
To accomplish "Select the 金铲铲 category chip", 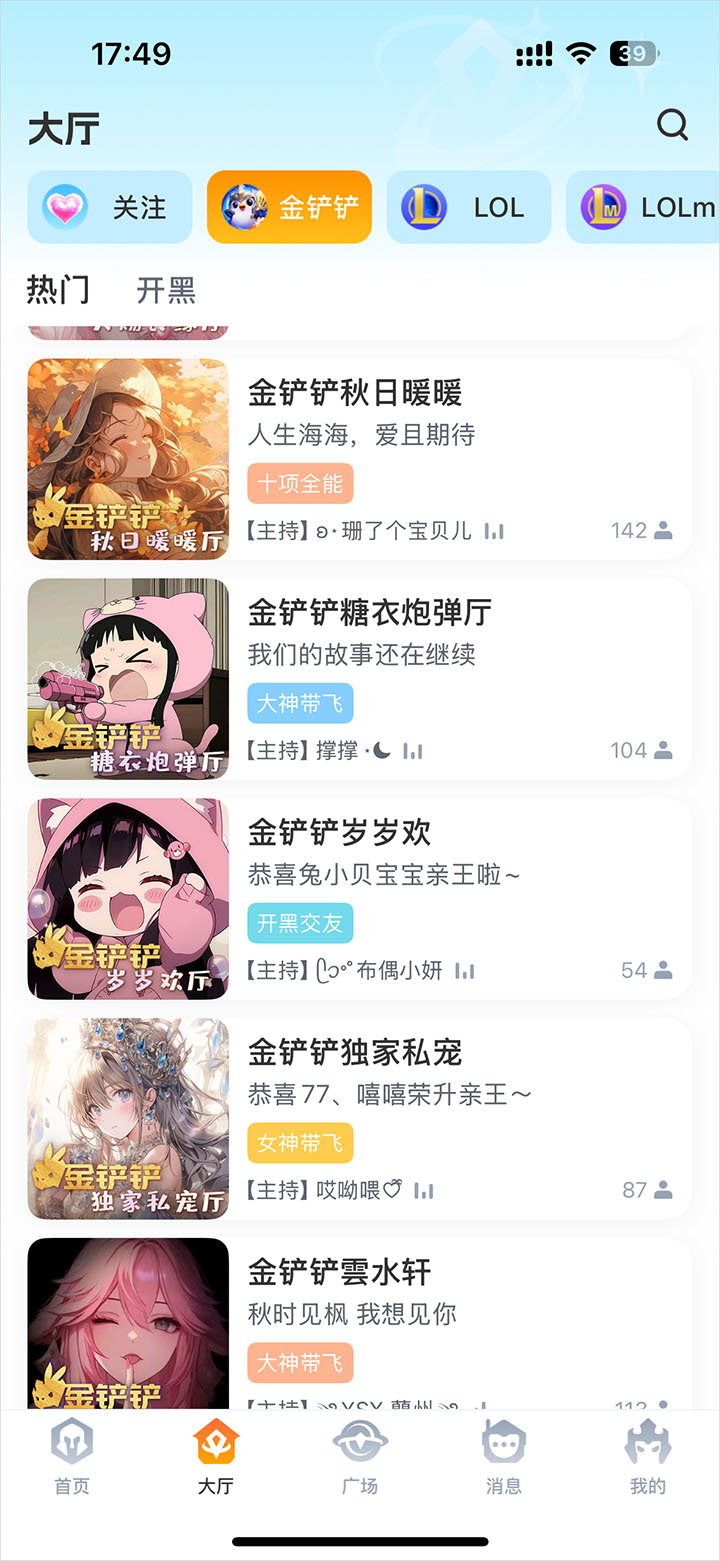I will (289, 207).
